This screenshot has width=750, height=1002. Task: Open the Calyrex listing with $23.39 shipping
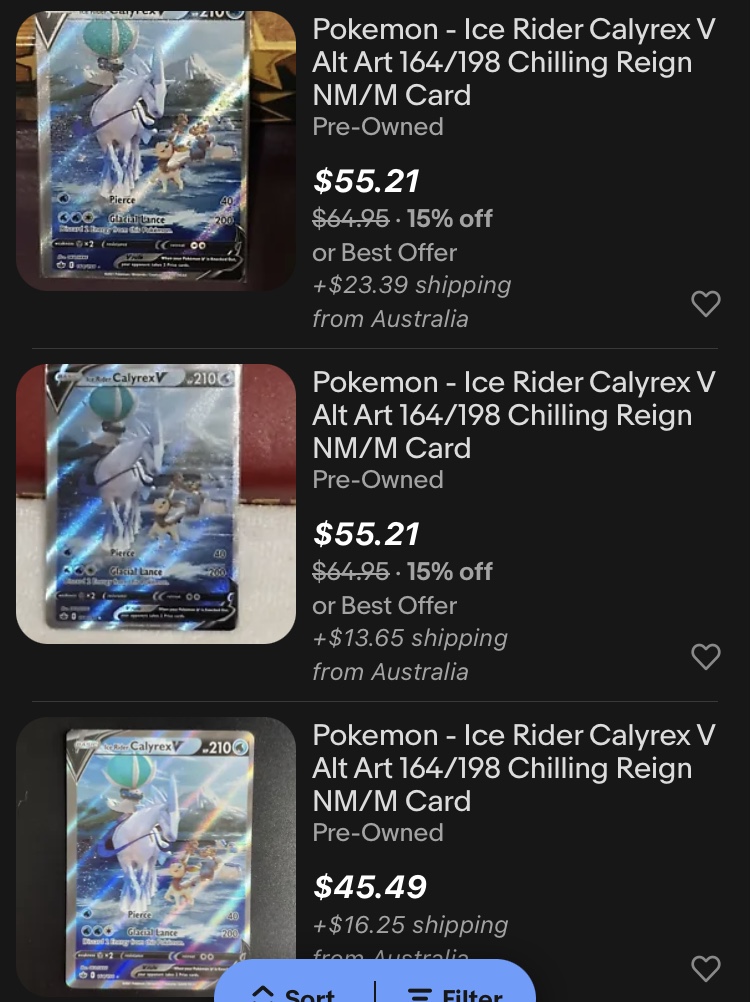[x=513, y=62]
